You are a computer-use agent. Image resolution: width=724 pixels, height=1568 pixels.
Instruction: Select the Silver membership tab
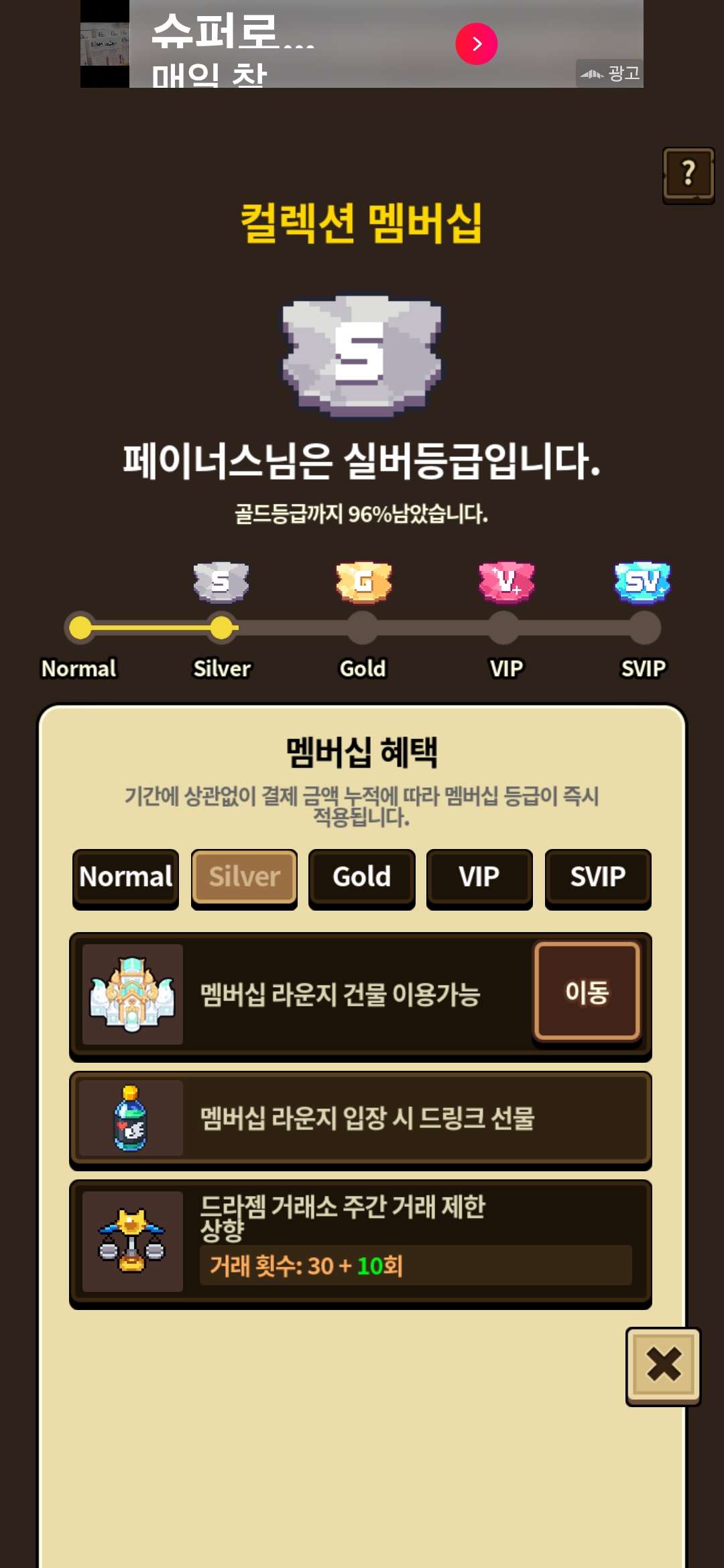pyautogui.click(x=244, y=878)
